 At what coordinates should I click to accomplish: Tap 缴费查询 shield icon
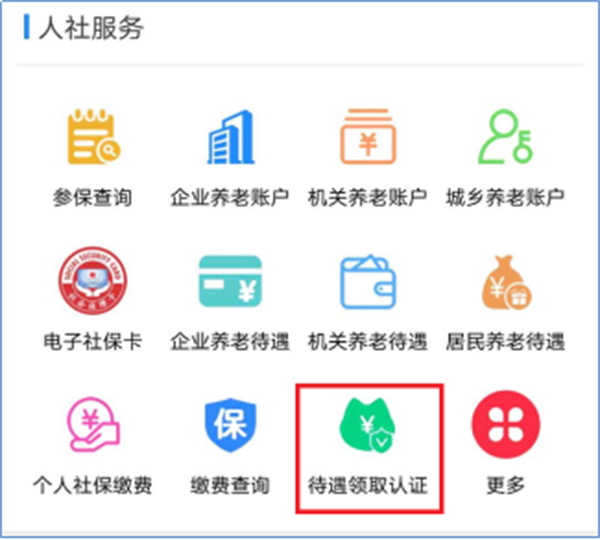pos(230,424)
